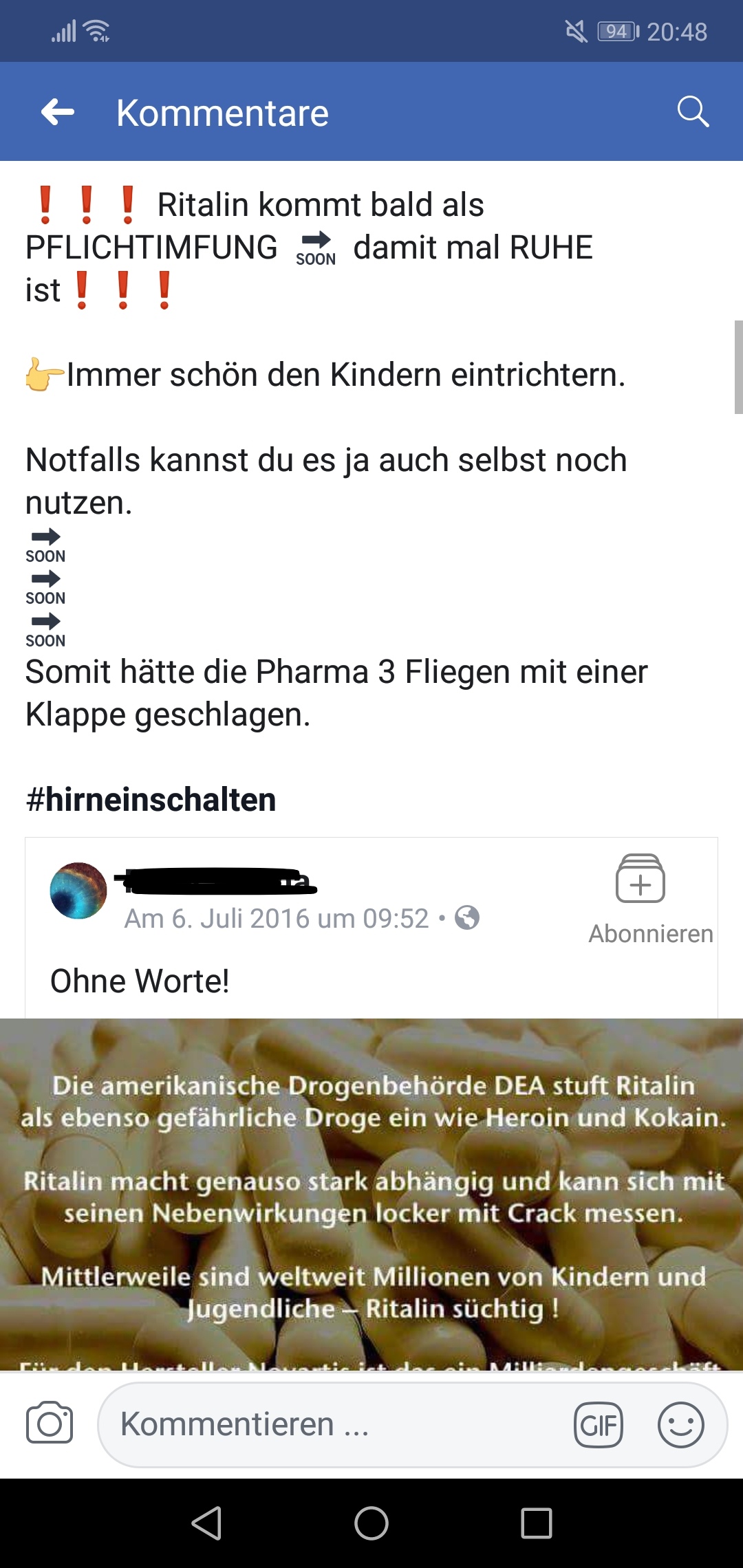Open the shared Ritalin image
The width and height of the screenshot is (743, 1568).
point(371,1195)
